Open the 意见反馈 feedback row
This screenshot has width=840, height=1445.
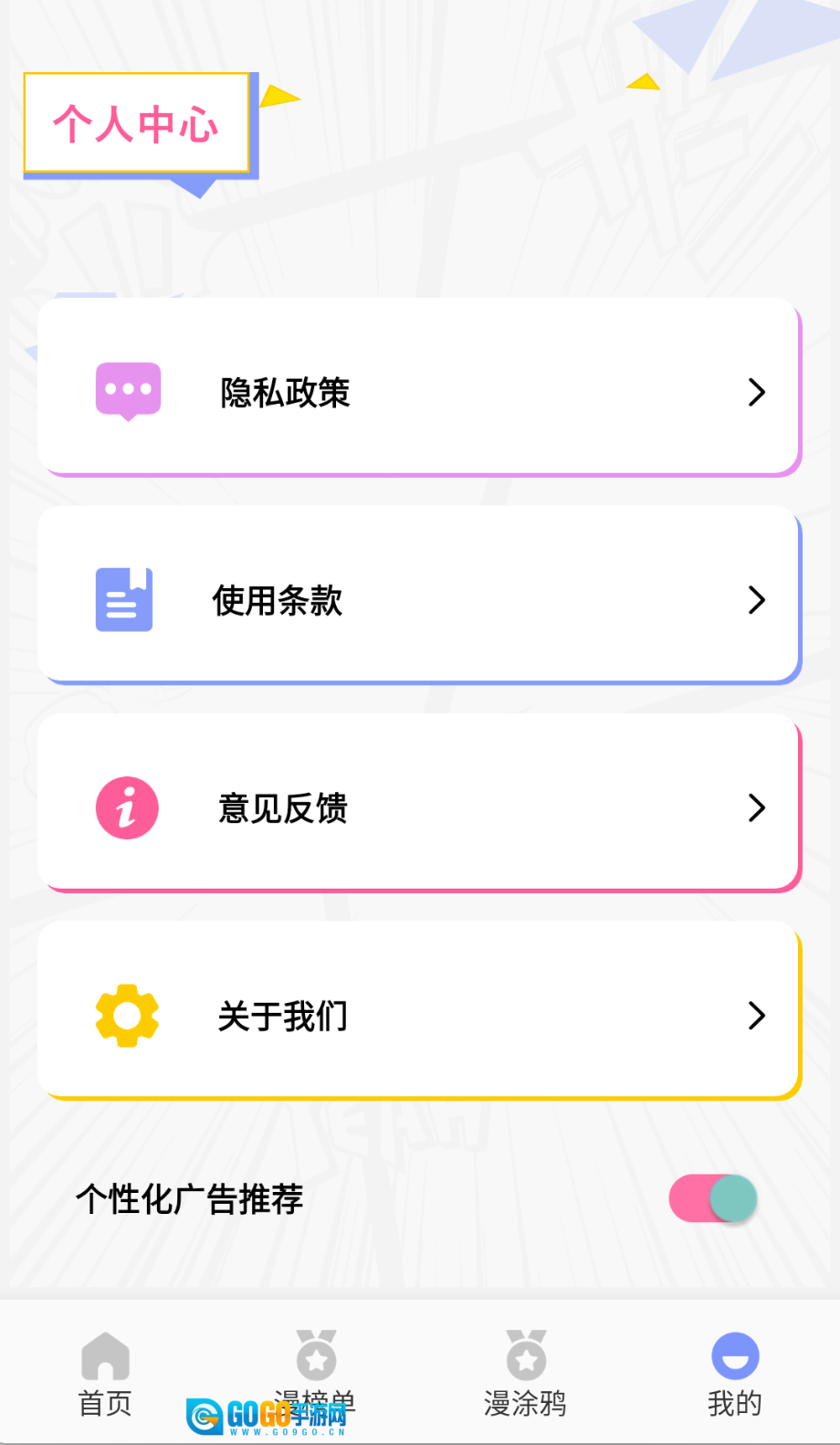tap(419, 804)
